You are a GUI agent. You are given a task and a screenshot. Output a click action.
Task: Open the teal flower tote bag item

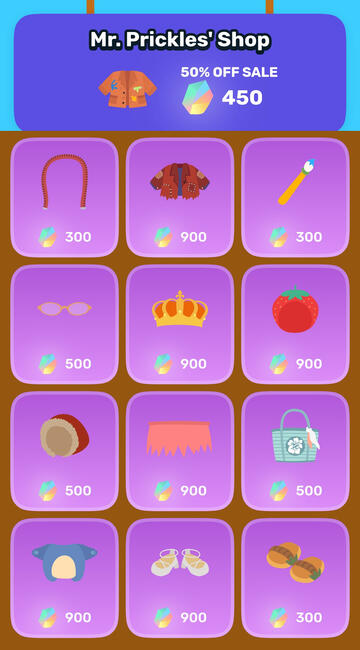295,451
